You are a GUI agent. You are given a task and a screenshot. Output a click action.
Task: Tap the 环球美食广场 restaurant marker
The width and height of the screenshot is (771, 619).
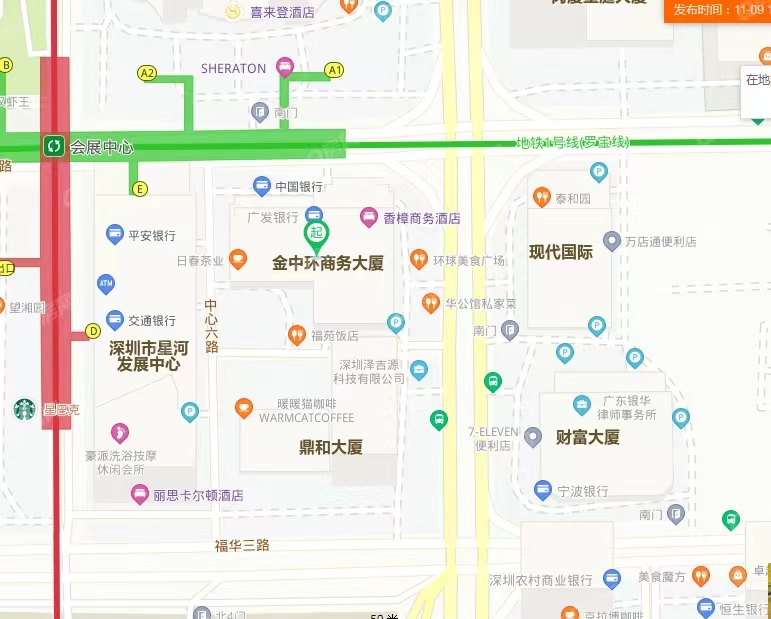[418, 260]
